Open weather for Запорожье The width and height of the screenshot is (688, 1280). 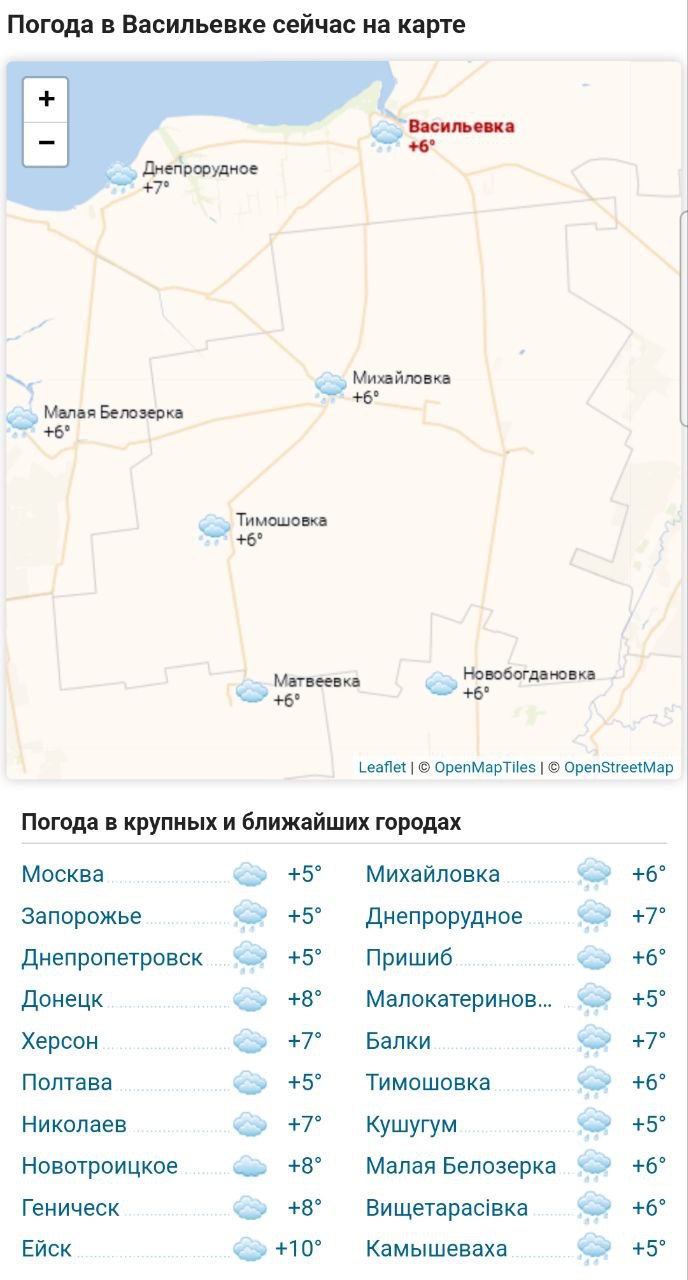click(x=82, y=916)
